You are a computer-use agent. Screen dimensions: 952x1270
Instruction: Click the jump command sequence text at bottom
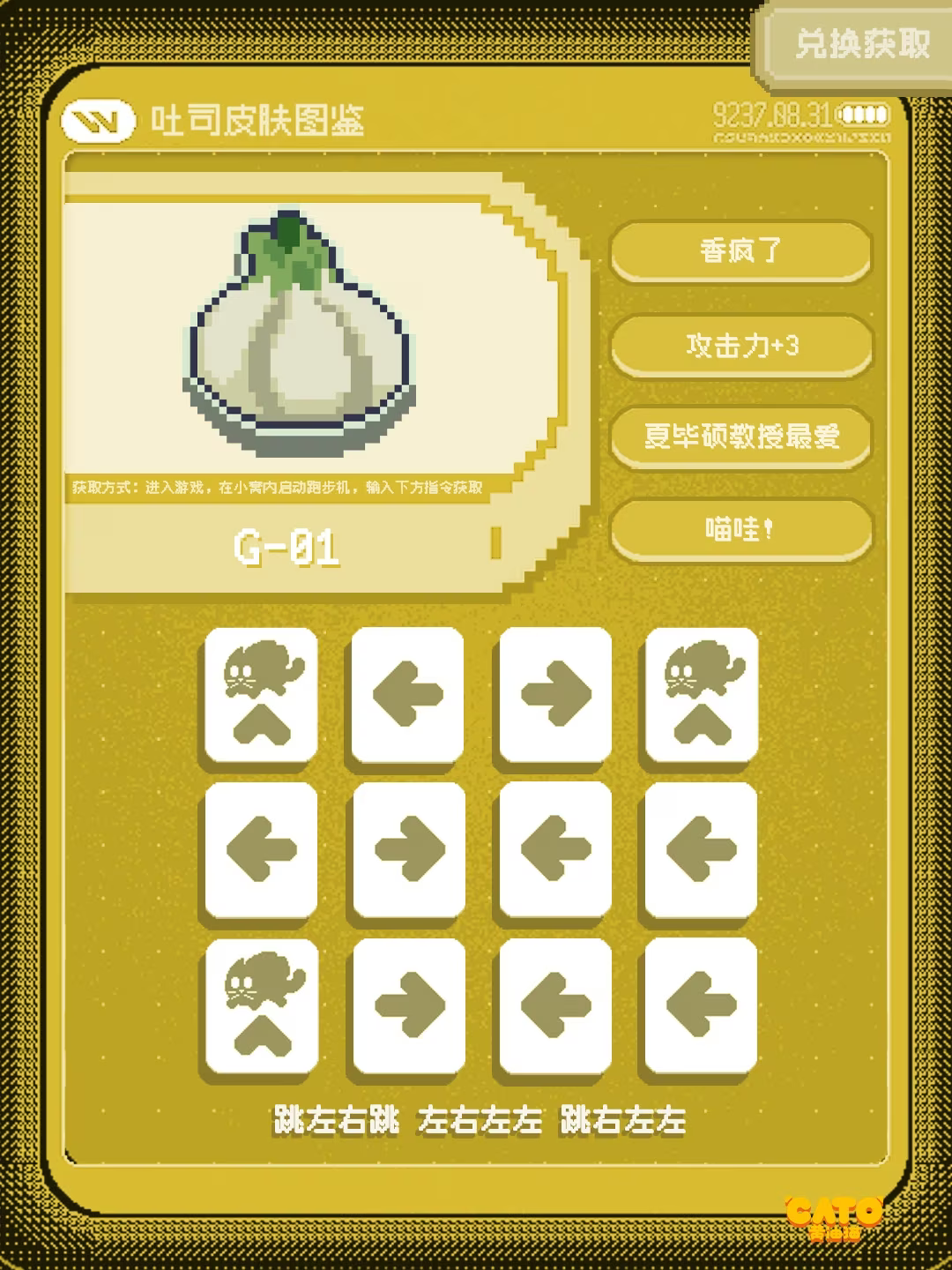pyautogui.click(x=476, y=1124)
